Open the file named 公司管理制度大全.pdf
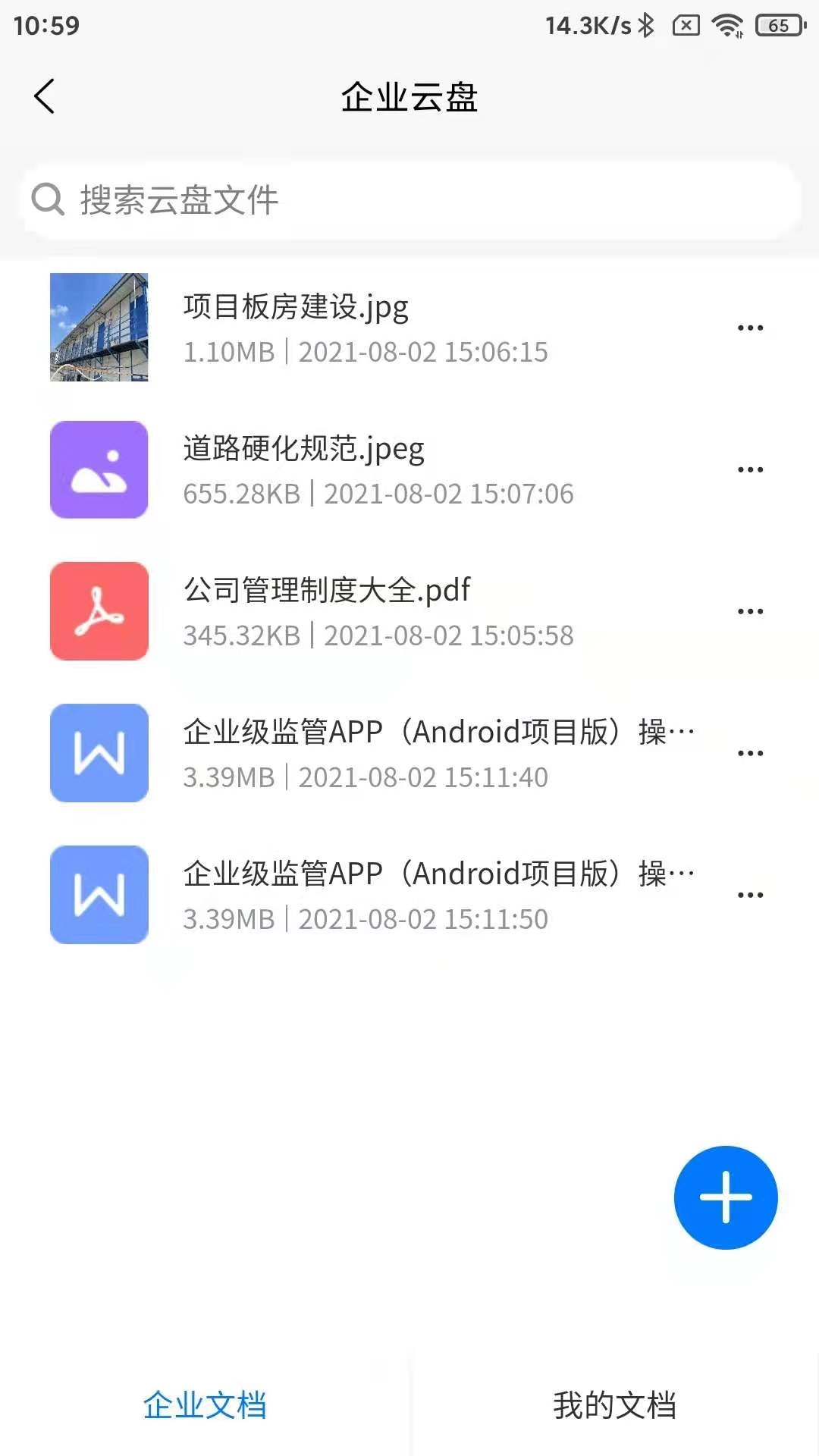This screenshot has width=819, height=1456. pyautogui.click(x=328, y=590)
